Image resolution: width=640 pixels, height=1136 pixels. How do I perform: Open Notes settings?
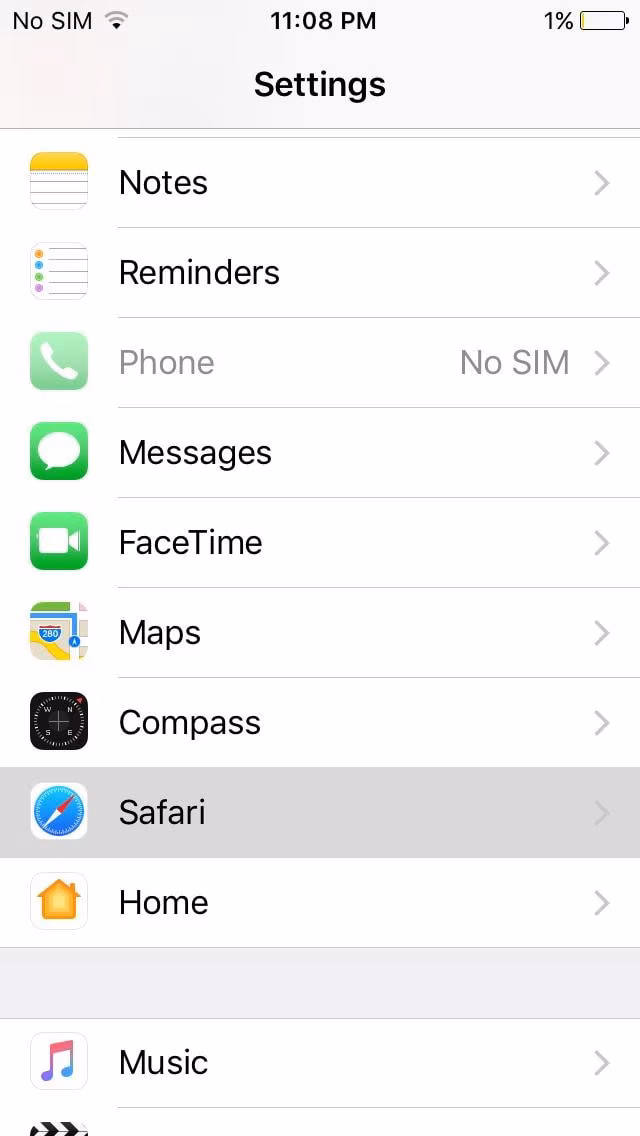pyautogui.click(x=320, y=183)
